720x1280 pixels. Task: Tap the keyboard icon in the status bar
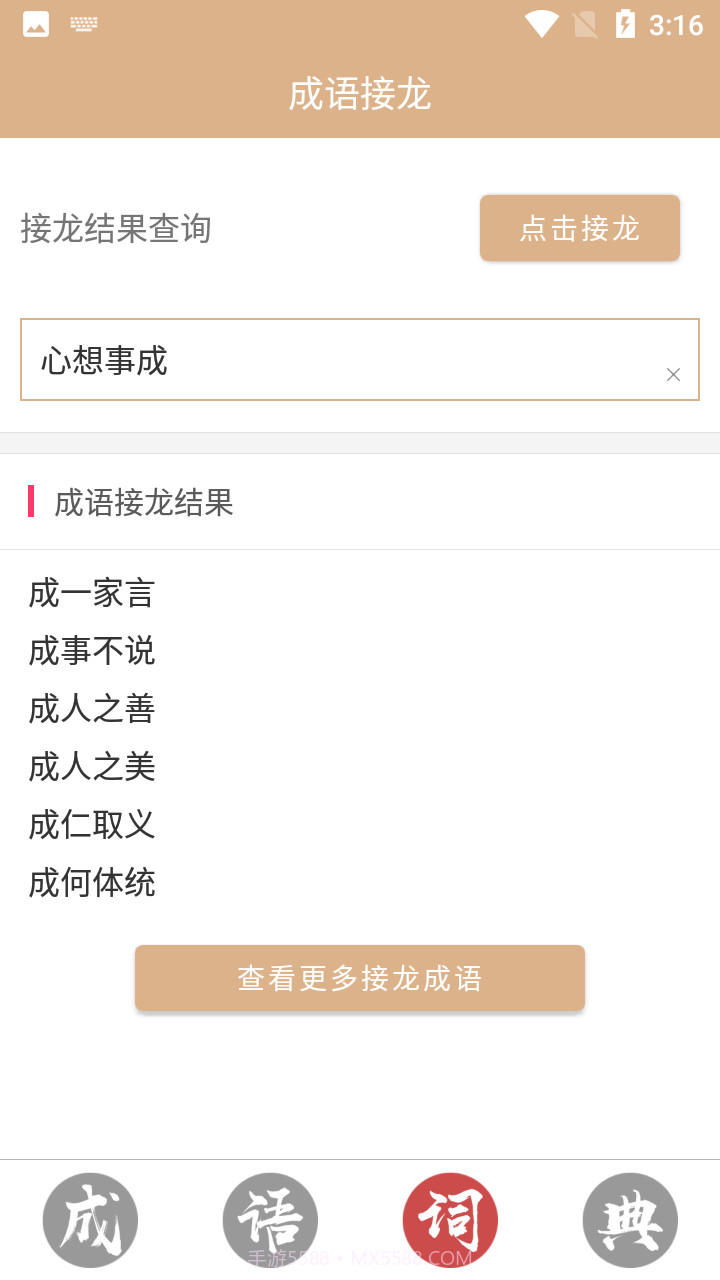[84, 24]
